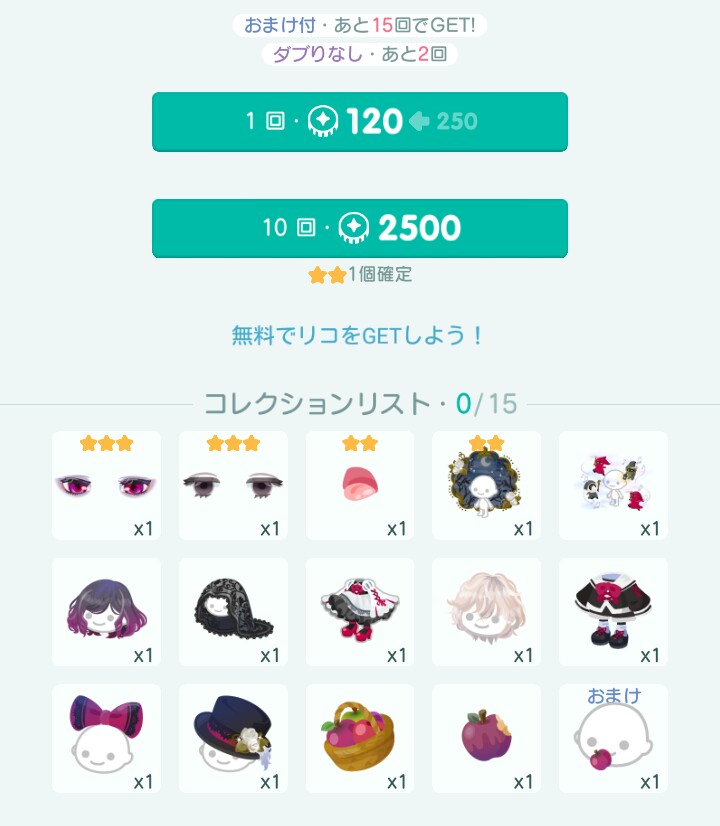Check the navy top hat item

coord(233,739)
